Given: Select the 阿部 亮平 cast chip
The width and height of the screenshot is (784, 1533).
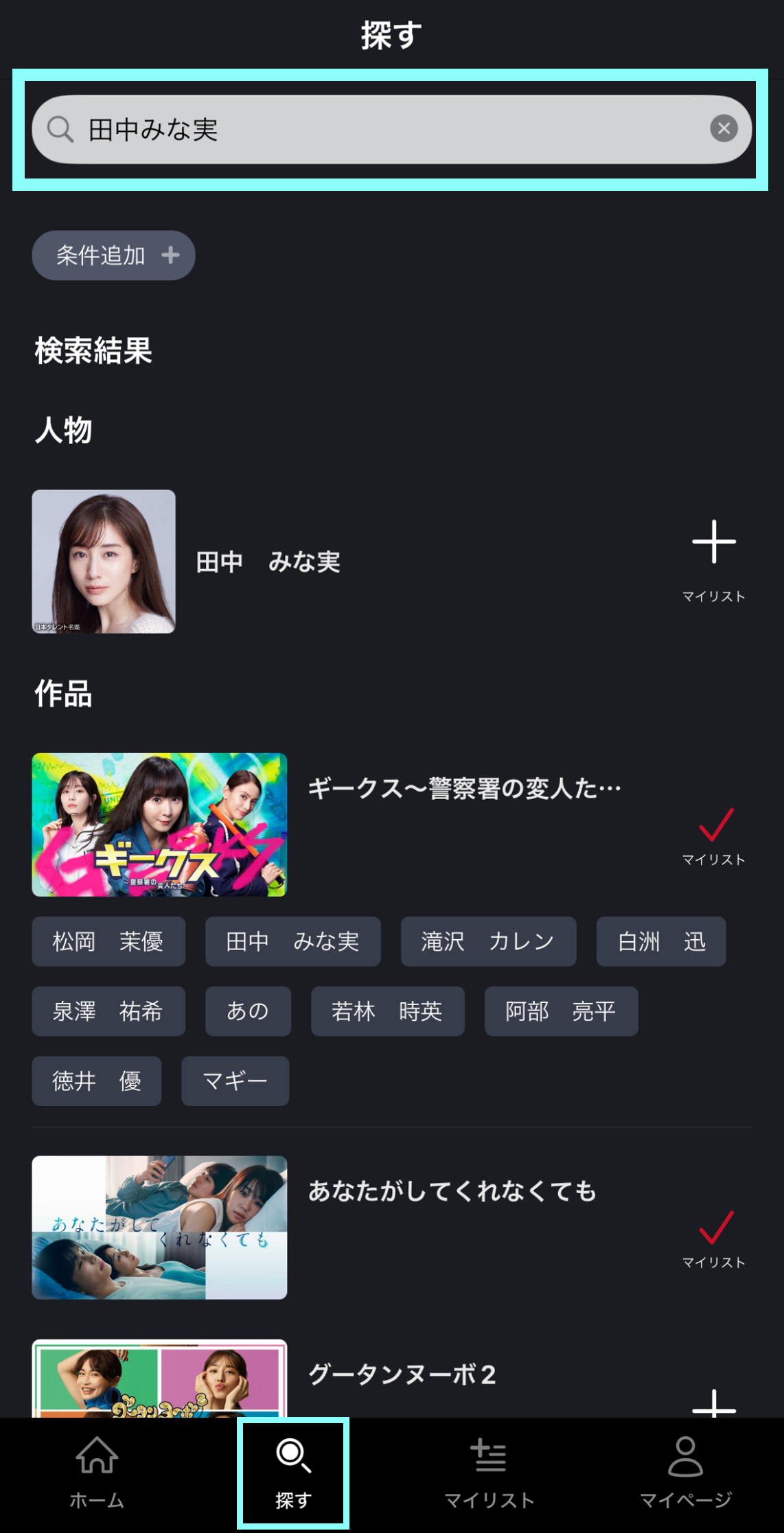Looking at the screenshot, I should coord(561,1011).
